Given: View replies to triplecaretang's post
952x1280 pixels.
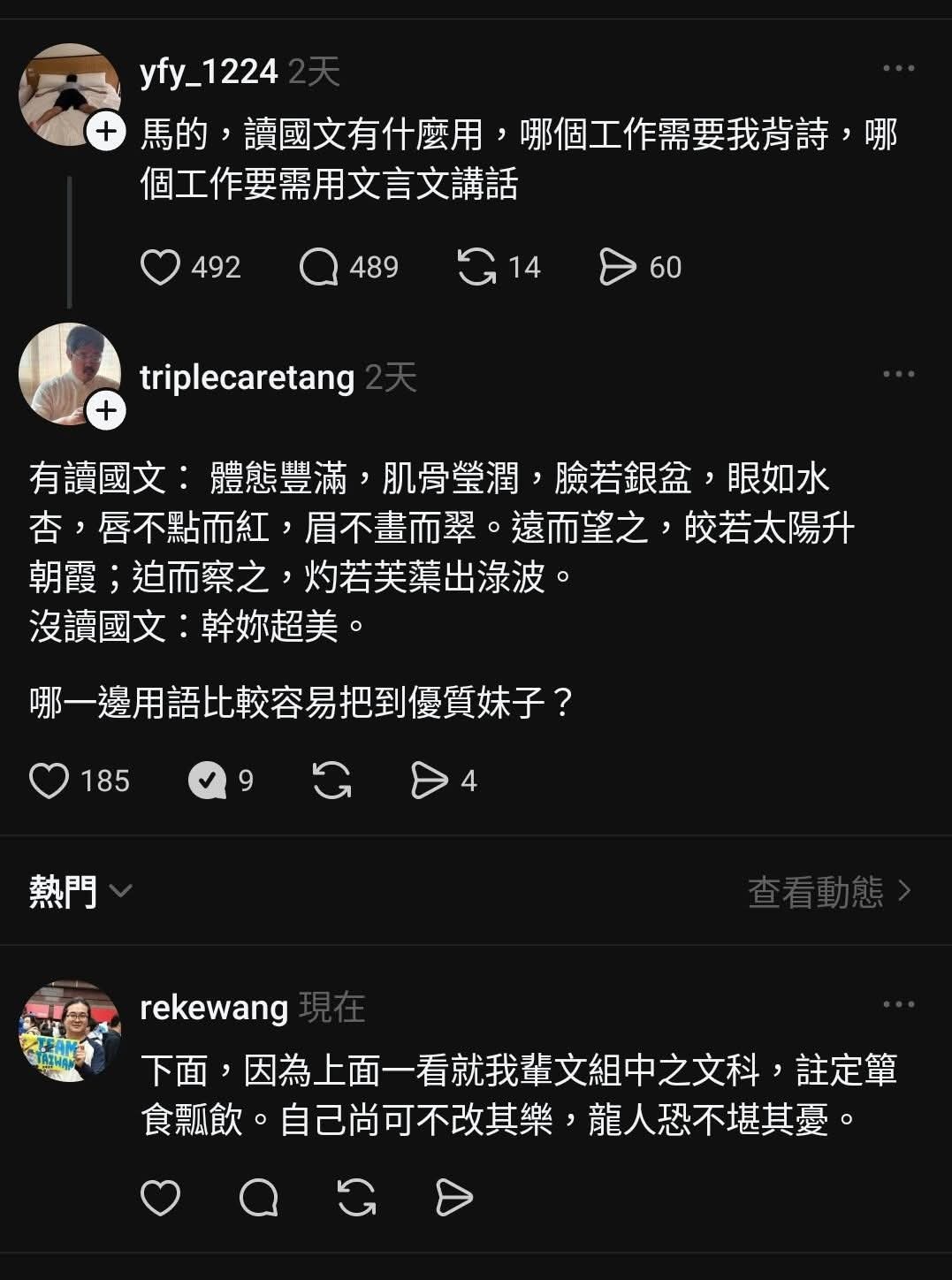Looking at the screenshot, I should (x=207, y=781).
